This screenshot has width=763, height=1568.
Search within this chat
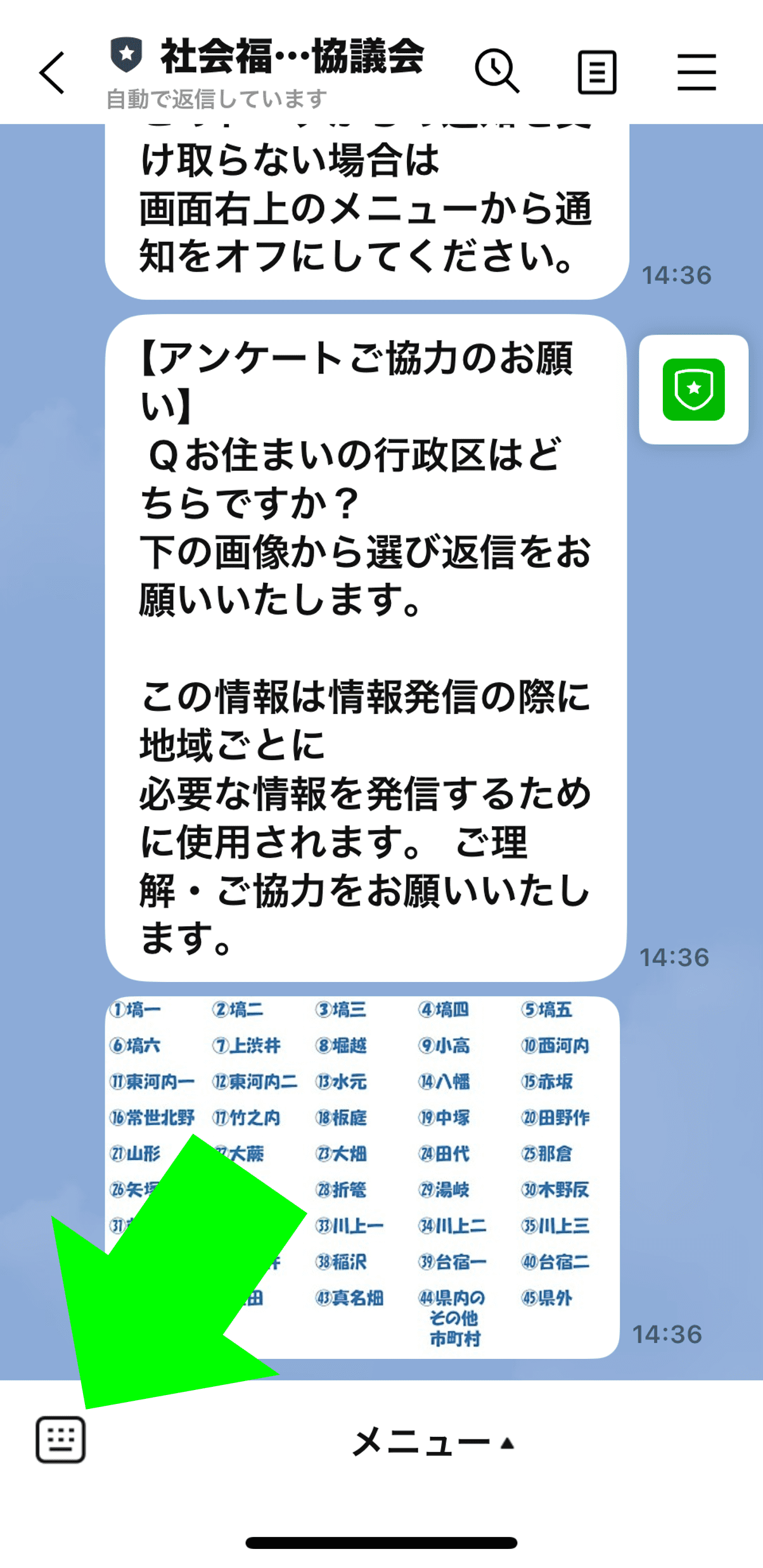point(497,71)
